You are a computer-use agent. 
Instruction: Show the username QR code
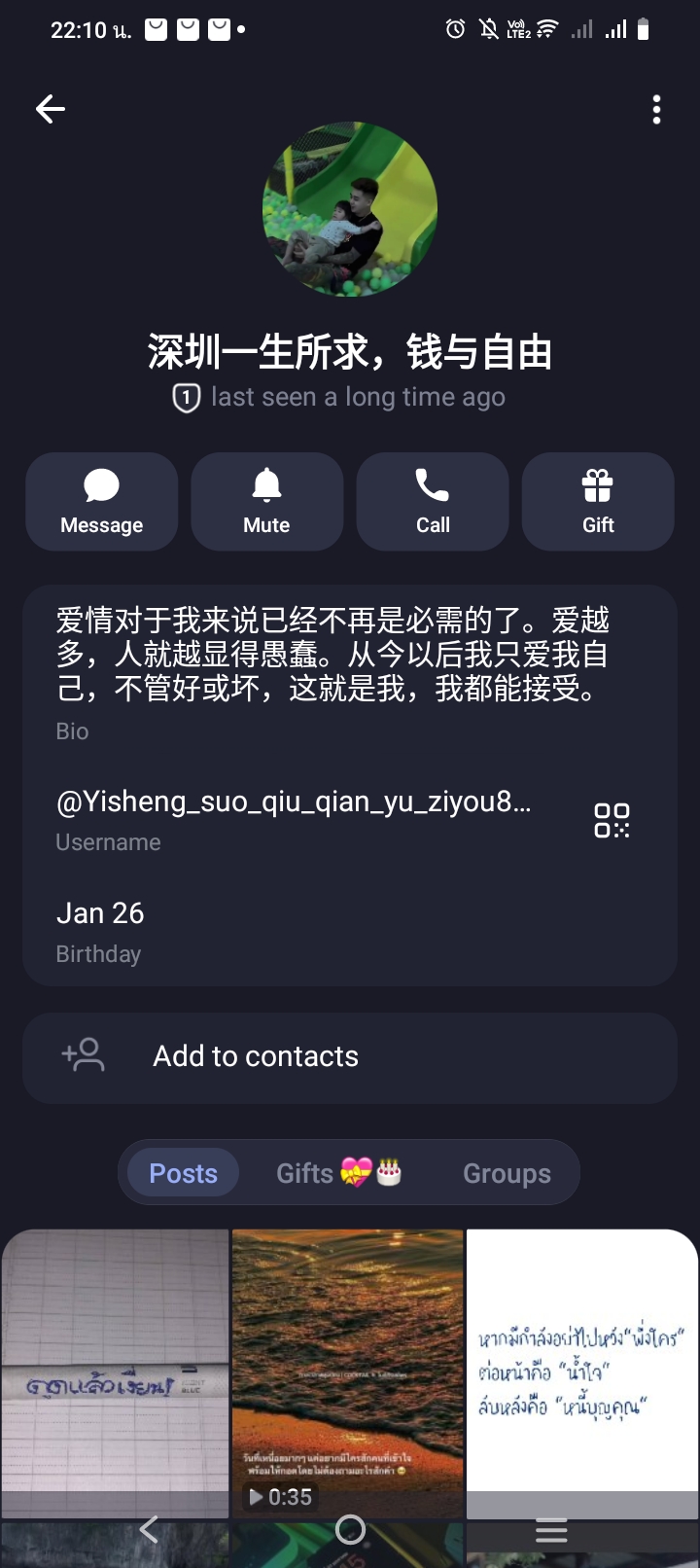pyautogui.click(x=612, y=820)
